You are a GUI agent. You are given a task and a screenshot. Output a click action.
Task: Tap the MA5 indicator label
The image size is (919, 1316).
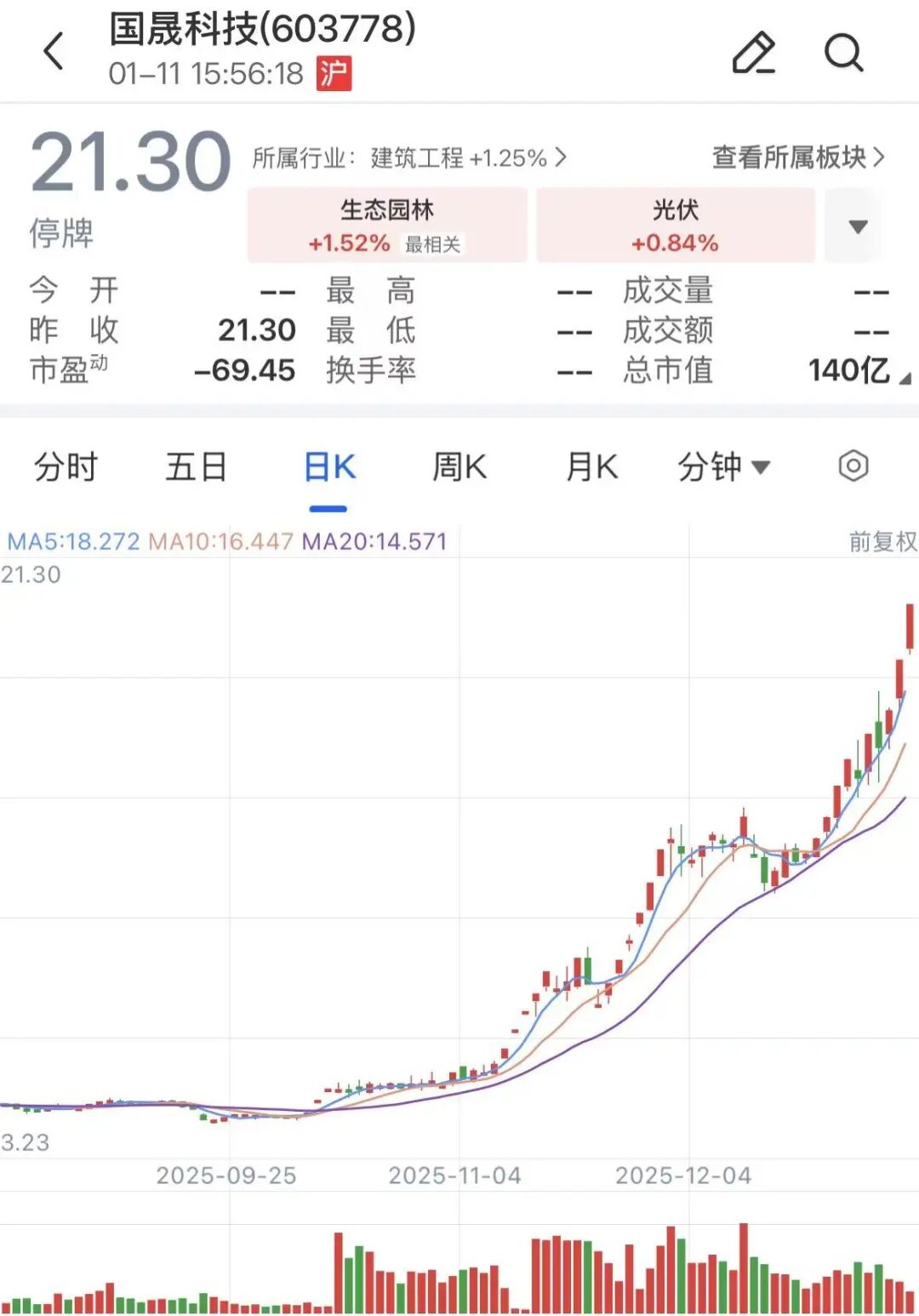coord(72,540)
